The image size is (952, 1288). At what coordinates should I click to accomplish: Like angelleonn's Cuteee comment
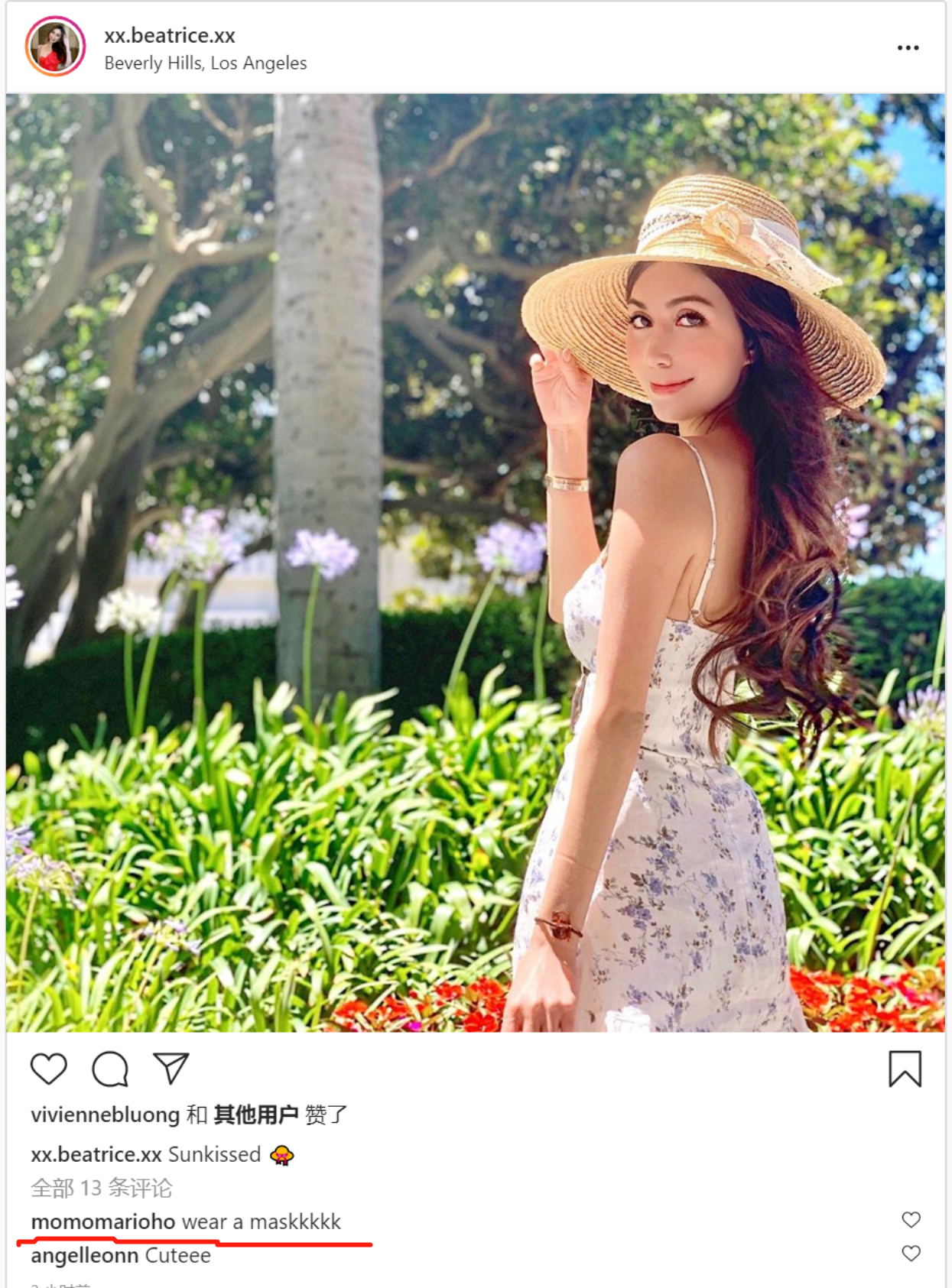(911, 1253)
